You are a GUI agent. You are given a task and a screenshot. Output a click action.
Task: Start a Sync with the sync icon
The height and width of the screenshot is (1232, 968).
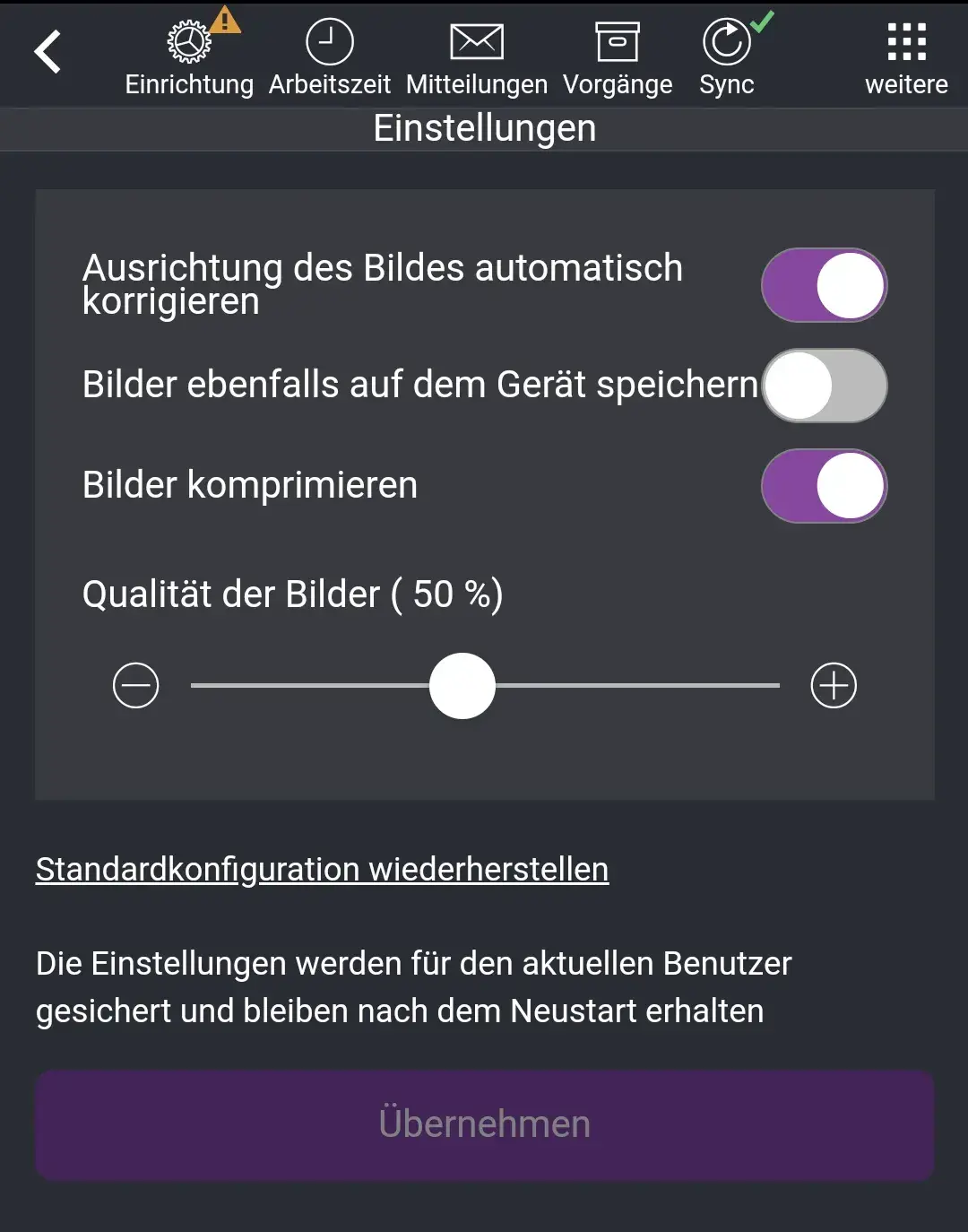(x=725, y=41)
